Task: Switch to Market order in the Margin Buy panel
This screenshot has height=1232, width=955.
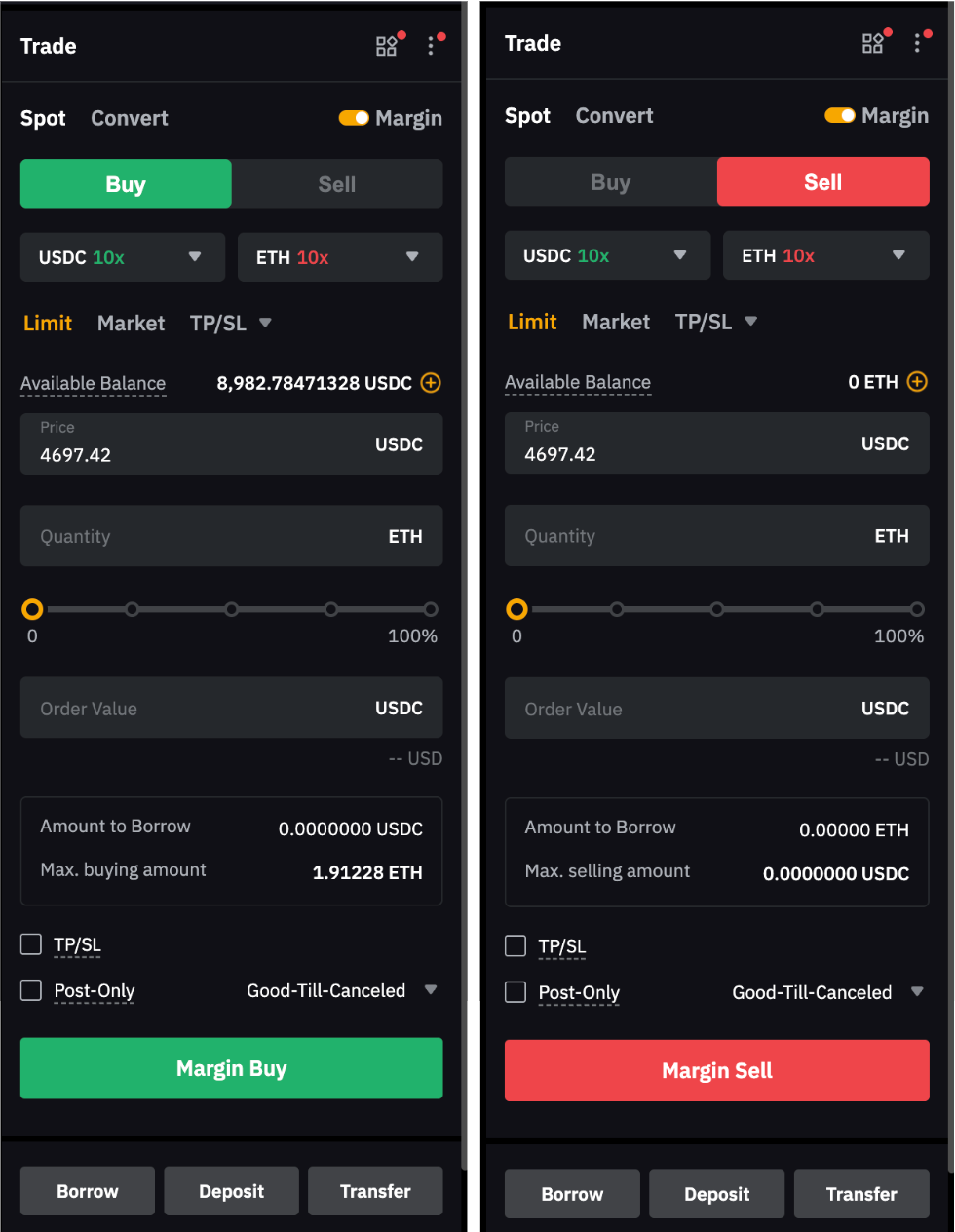Action: [131, 323]
